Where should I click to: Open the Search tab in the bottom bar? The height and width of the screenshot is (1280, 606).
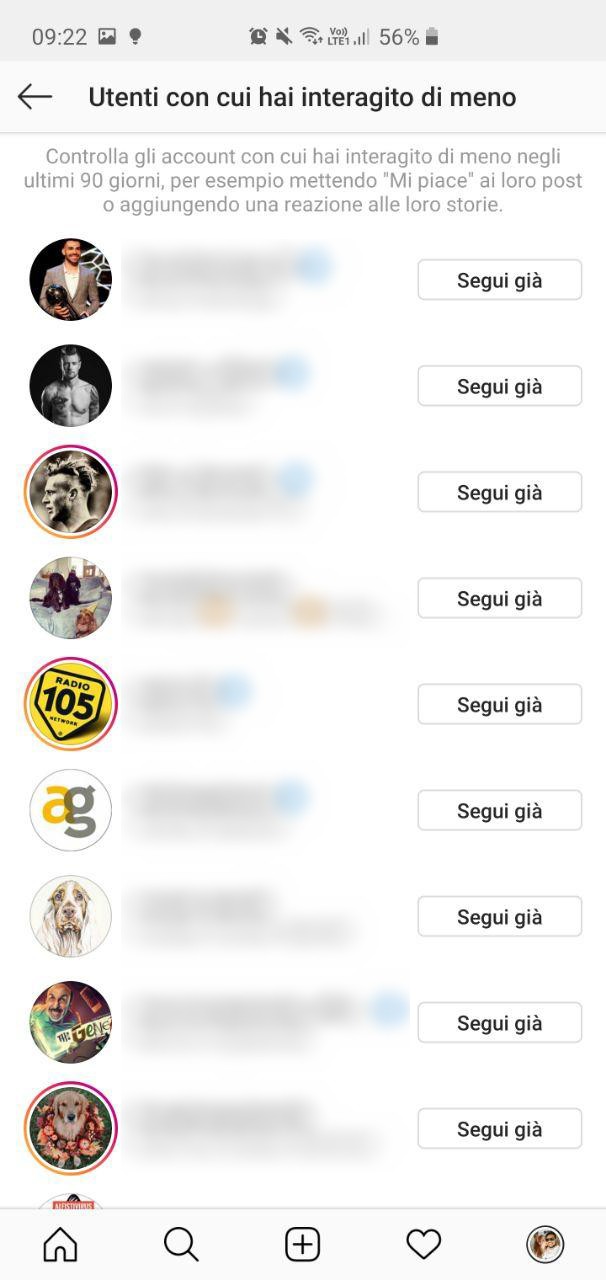[181, 1244]
